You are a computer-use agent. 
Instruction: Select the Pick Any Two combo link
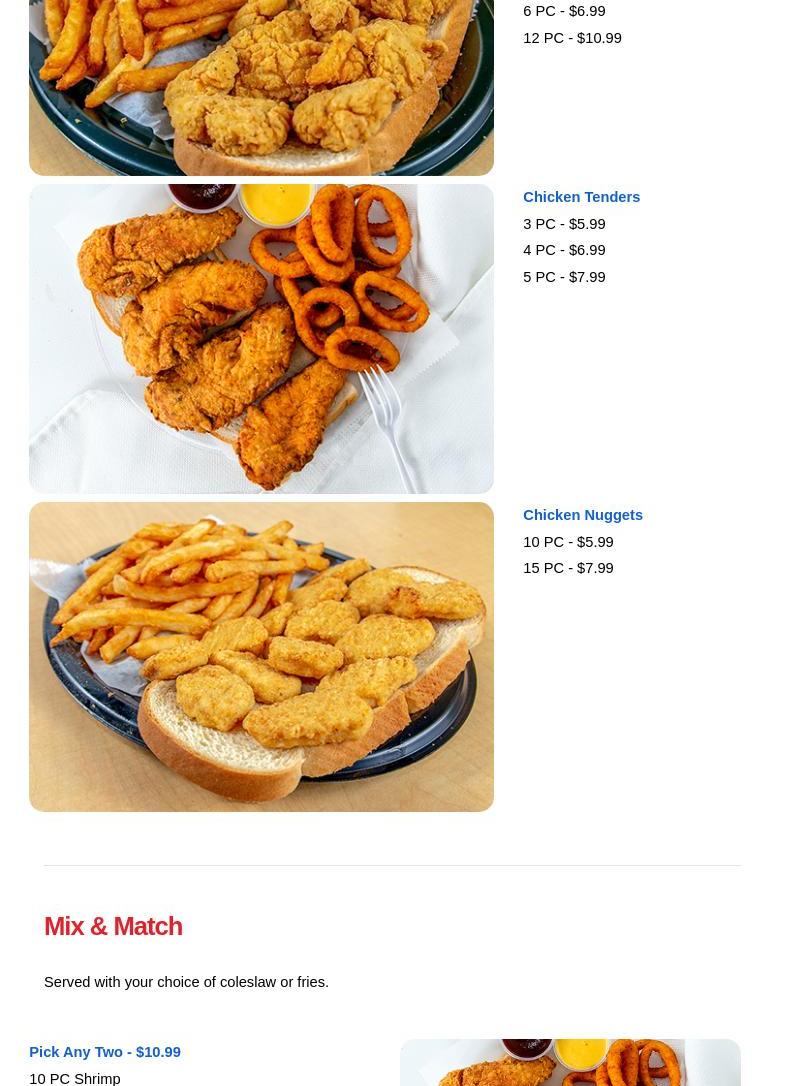point(105,1052)
